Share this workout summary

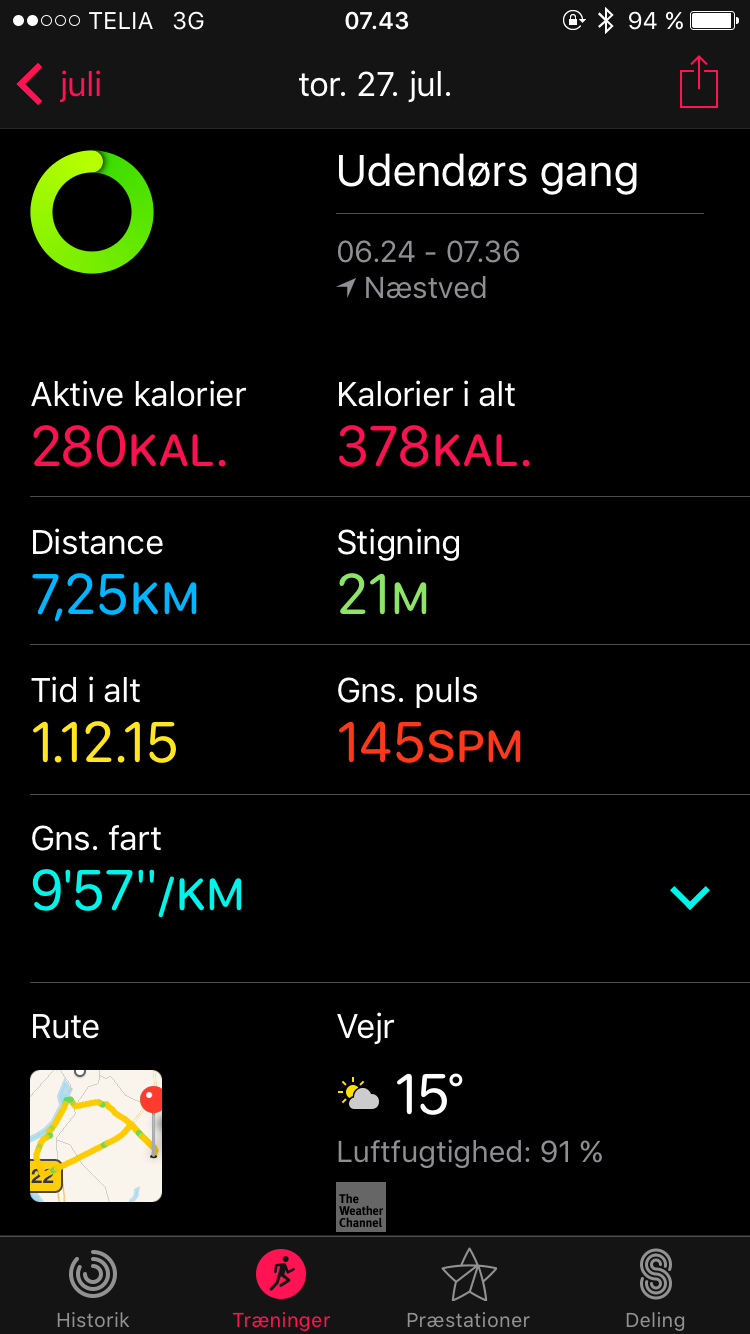pyautogui.click(x=699, y=82)
